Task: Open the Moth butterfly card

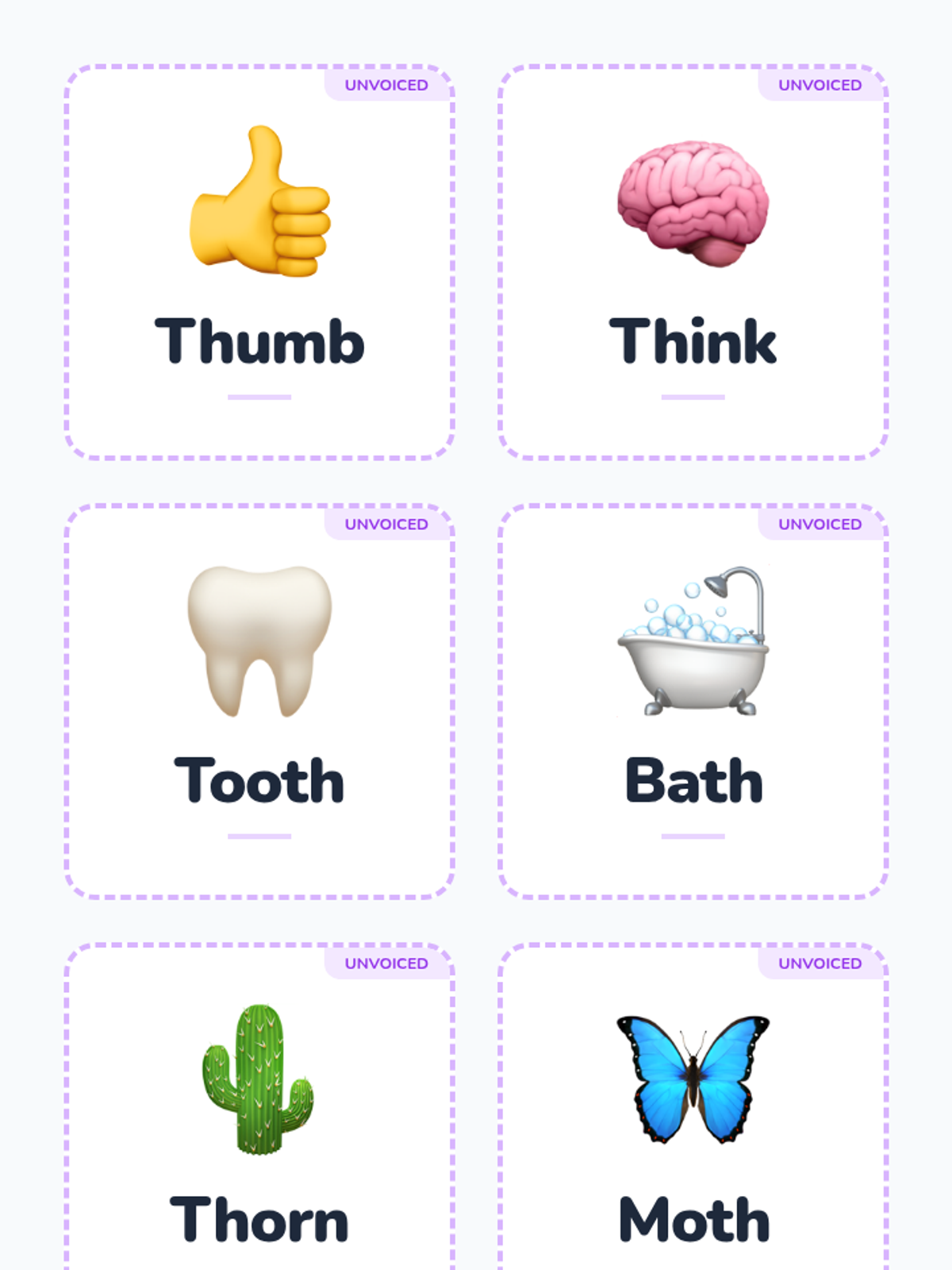Action: click(x=693, y=1106)
